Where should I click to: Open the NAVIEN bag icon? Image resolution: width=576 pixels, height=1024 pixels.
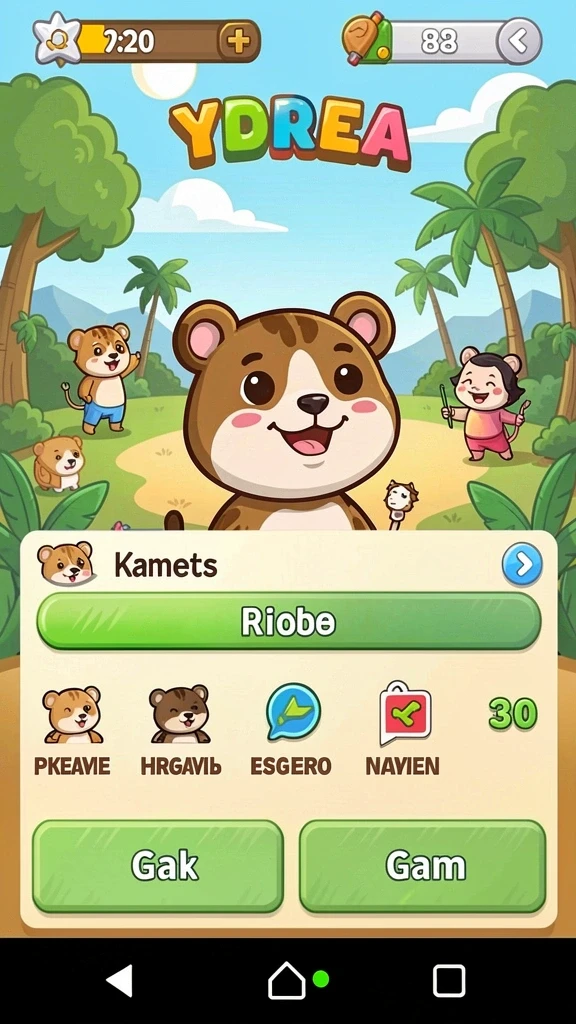click(x=405, y=713)
